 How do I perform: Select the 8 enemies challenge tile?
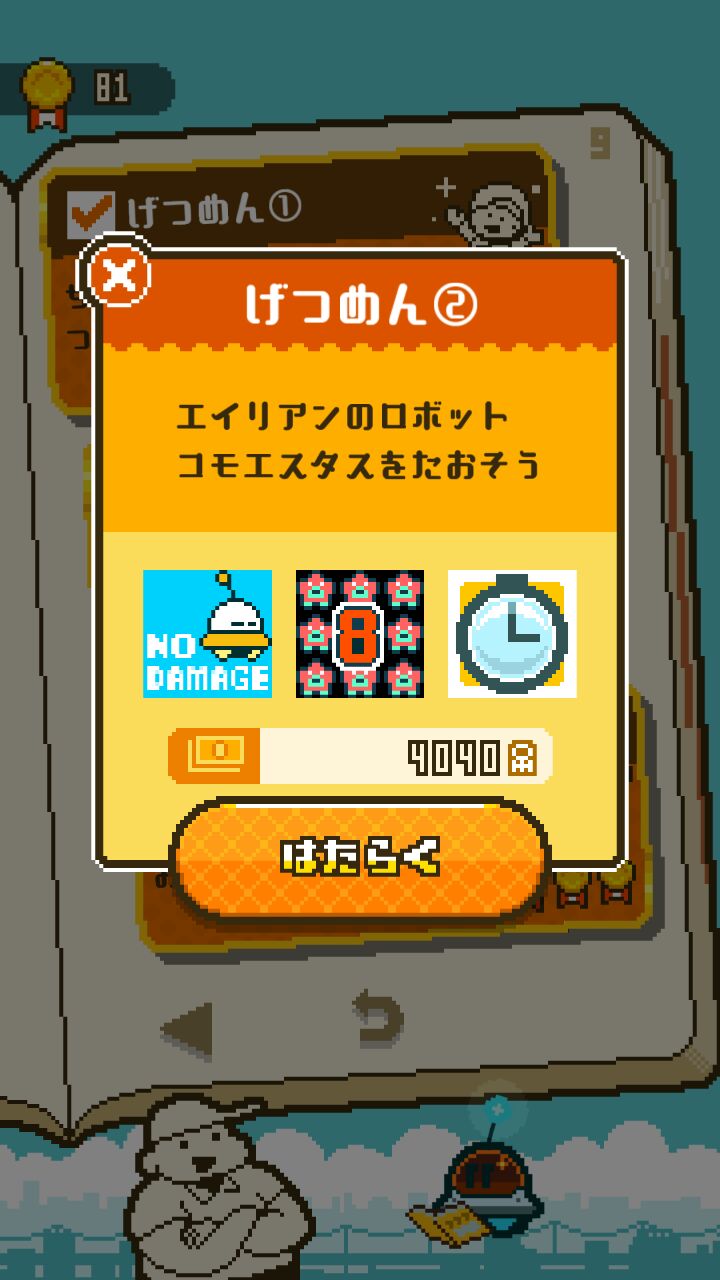point(360,633)
